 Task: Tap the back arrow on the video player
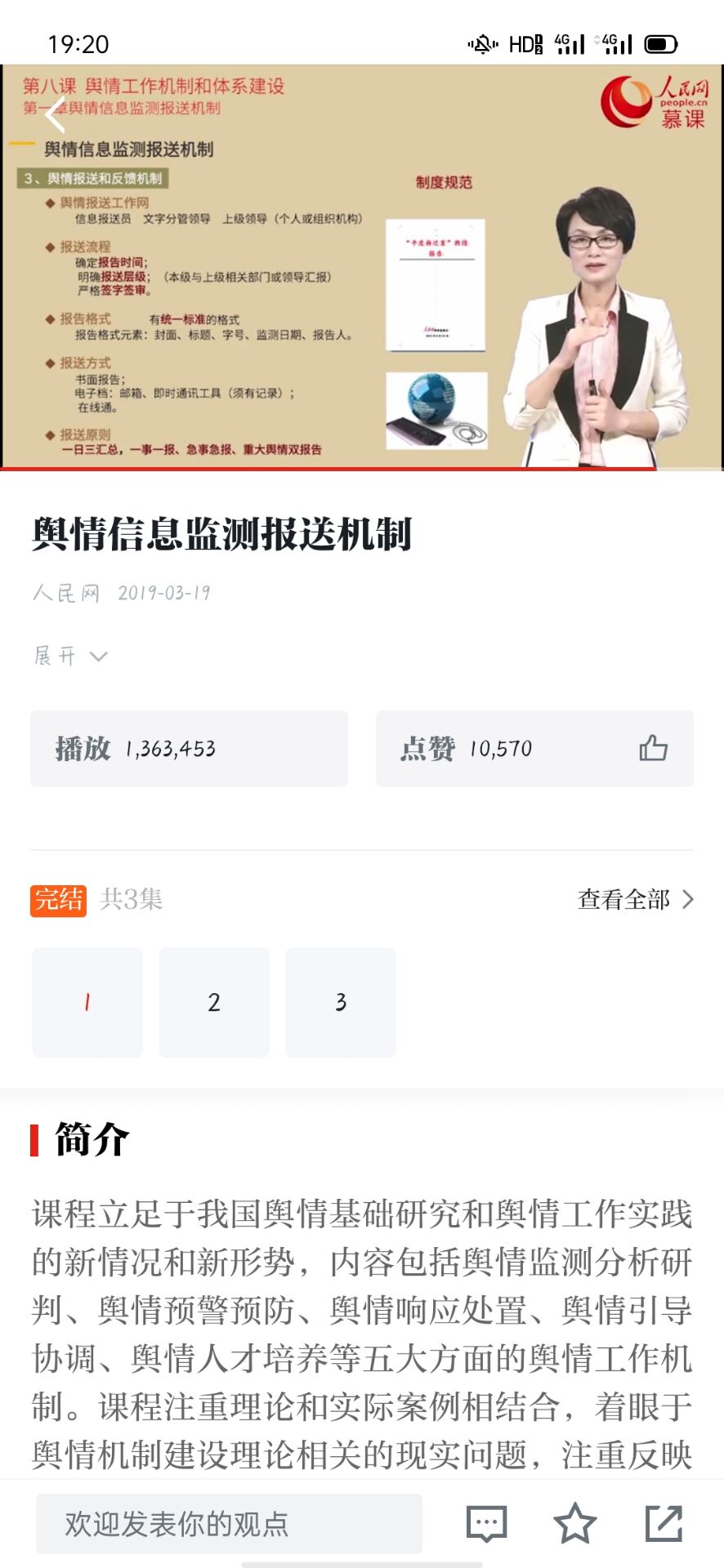click(54, 114)
